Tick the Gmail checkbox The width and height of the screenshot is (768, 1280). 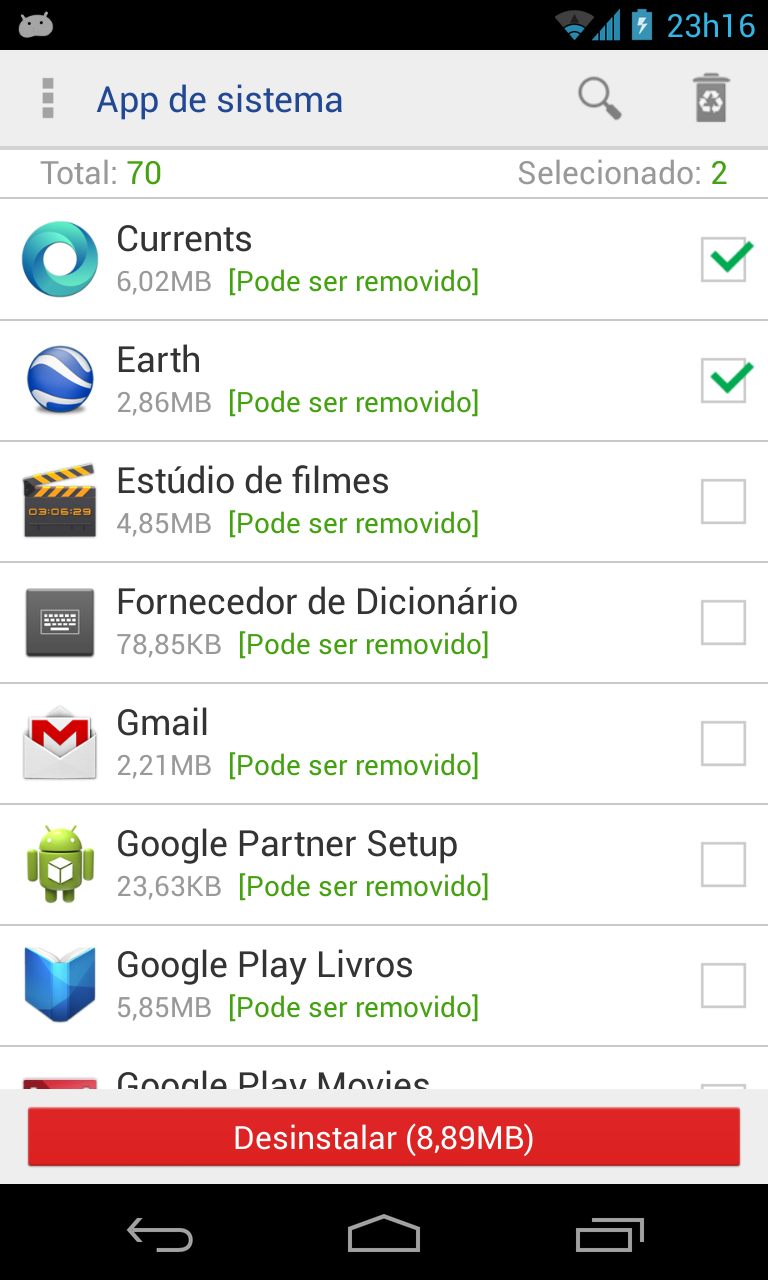723,744
